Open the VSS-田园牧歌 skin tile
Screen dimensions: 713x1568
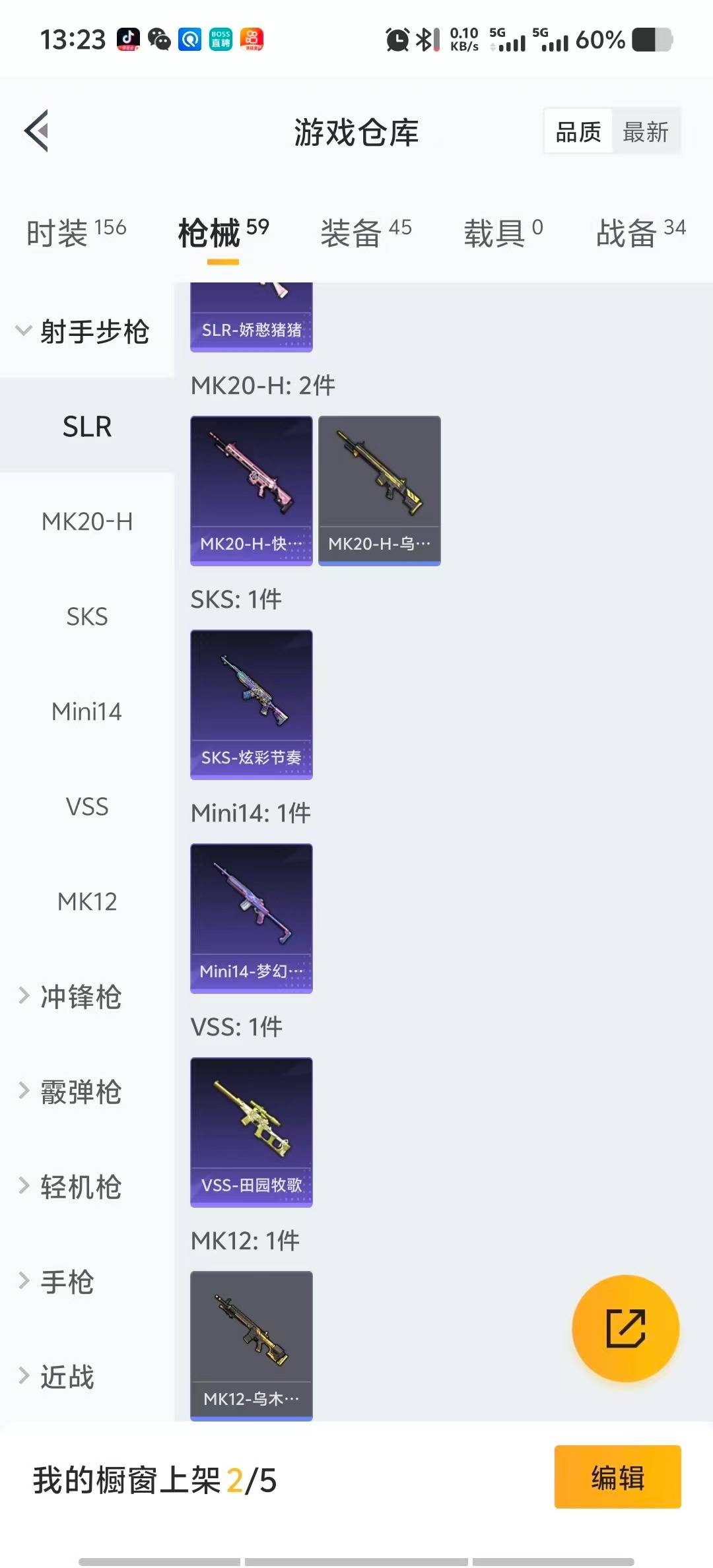pyautogui.click(x=251, y=1132)
